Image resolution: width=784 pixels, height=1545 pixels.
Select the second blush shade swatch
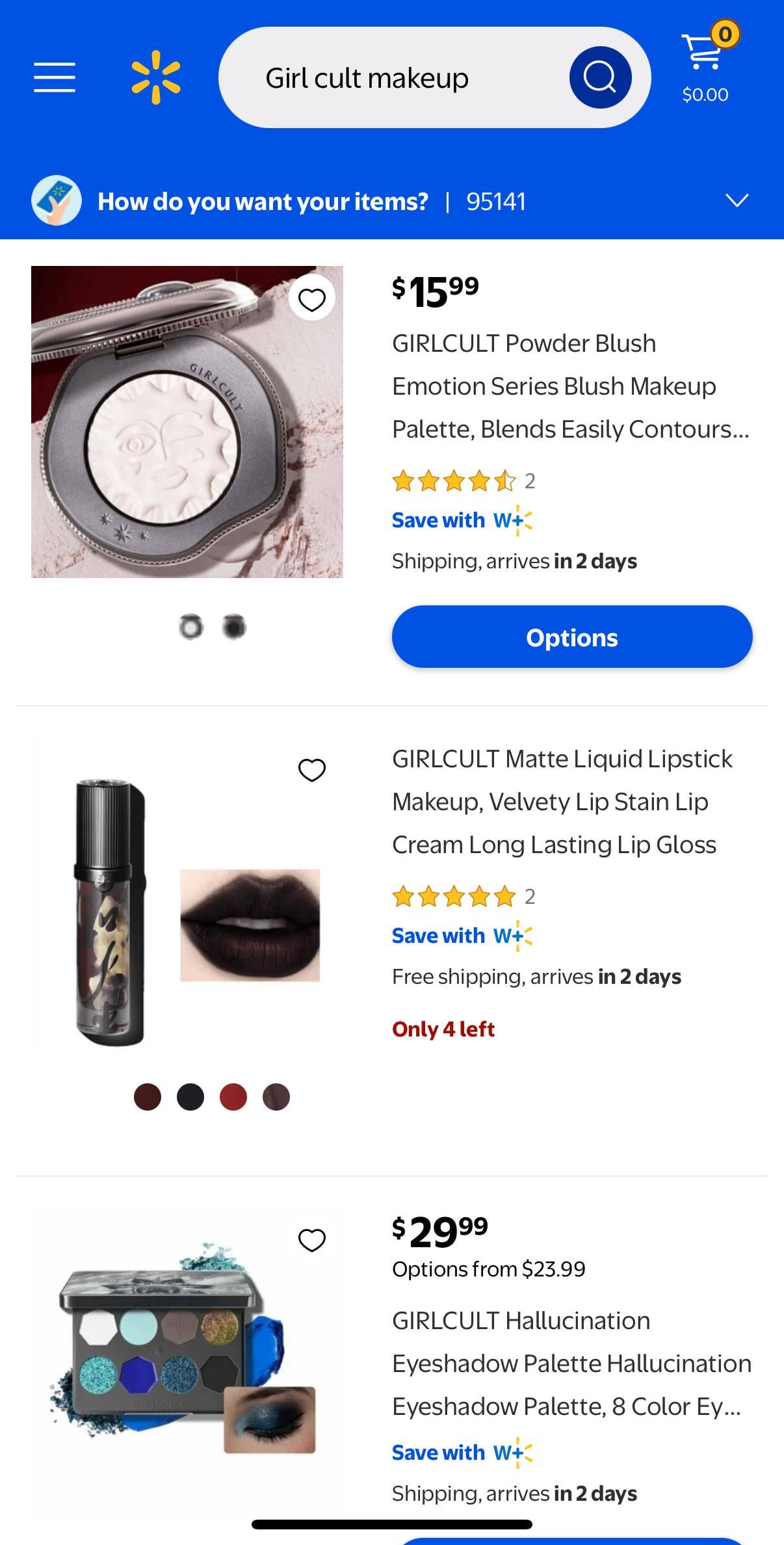[234, 627]
